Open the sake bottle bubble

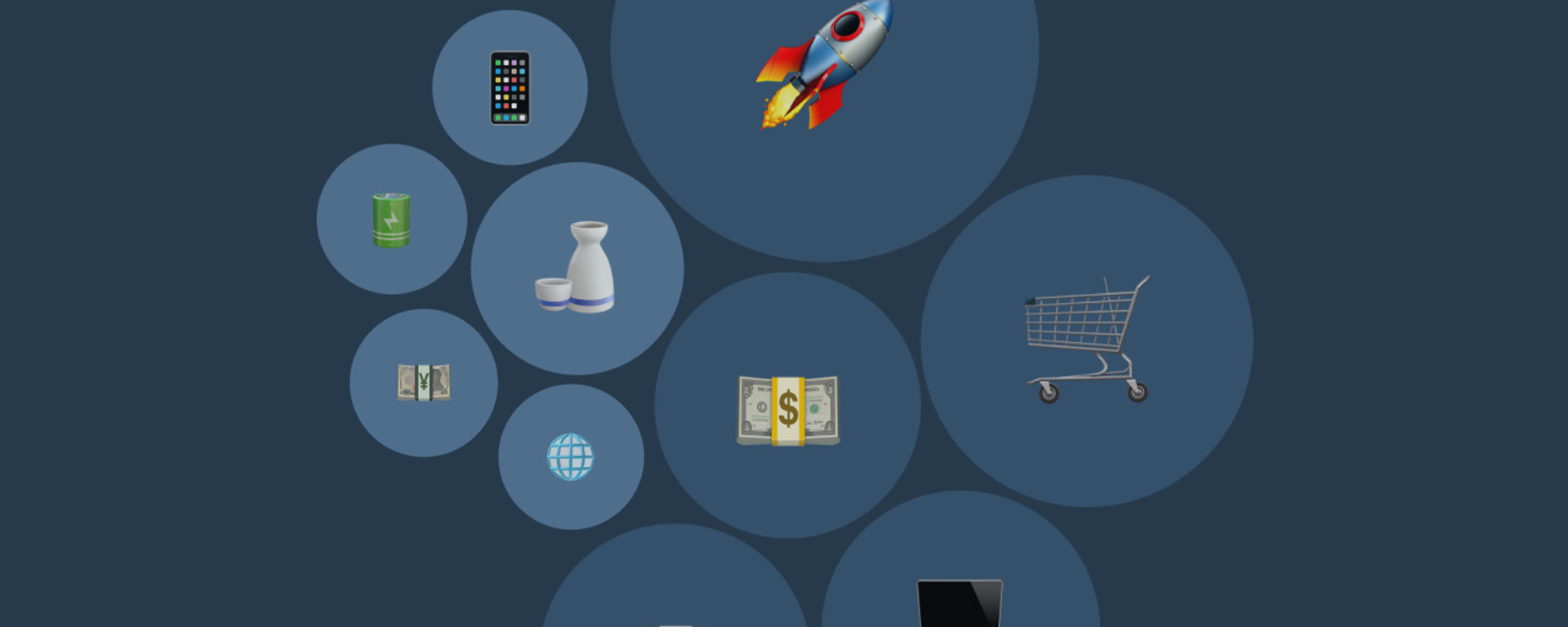click(x=577, y=268)
